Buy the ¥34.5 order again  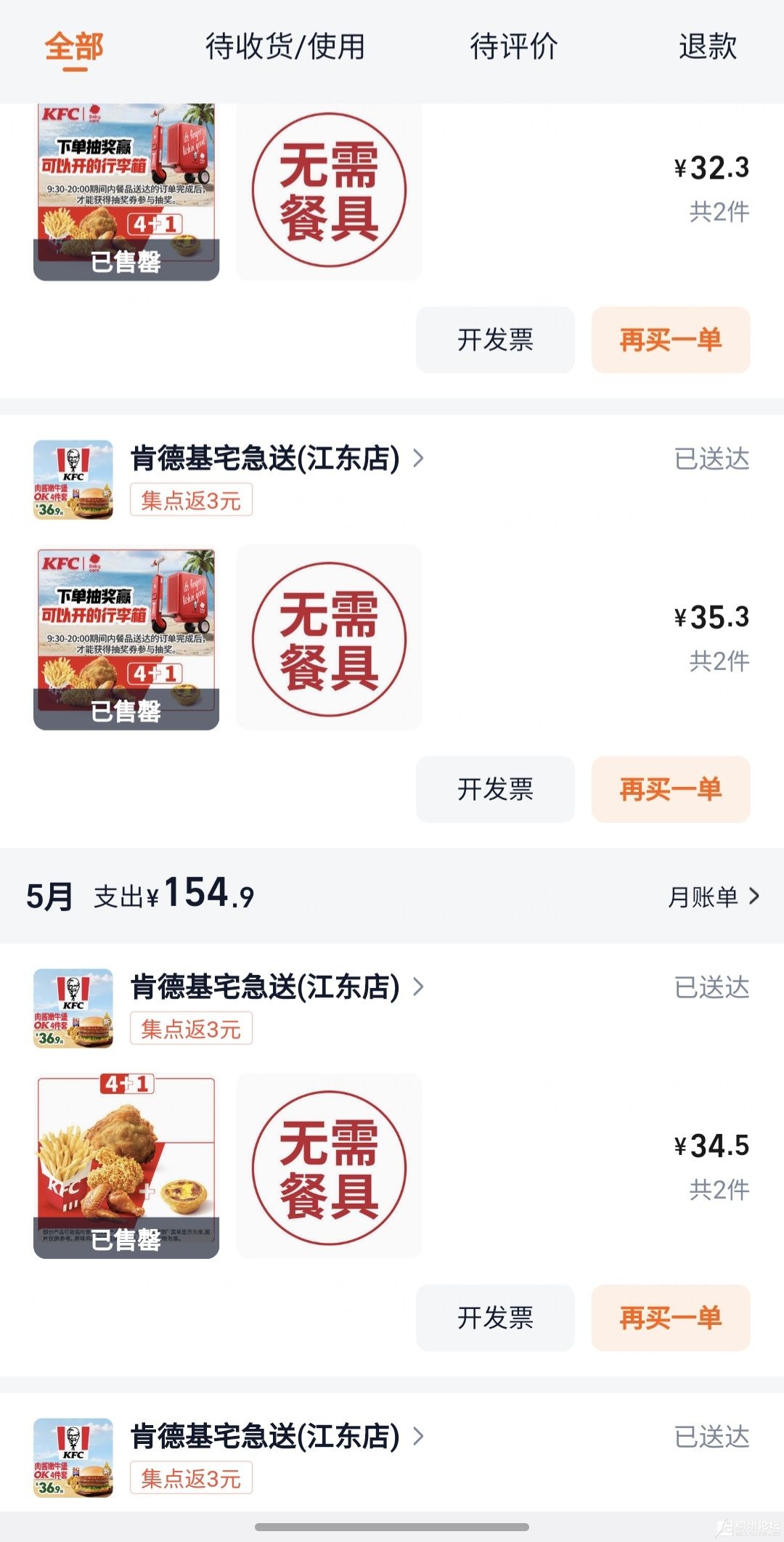[x=671, y=1318]
